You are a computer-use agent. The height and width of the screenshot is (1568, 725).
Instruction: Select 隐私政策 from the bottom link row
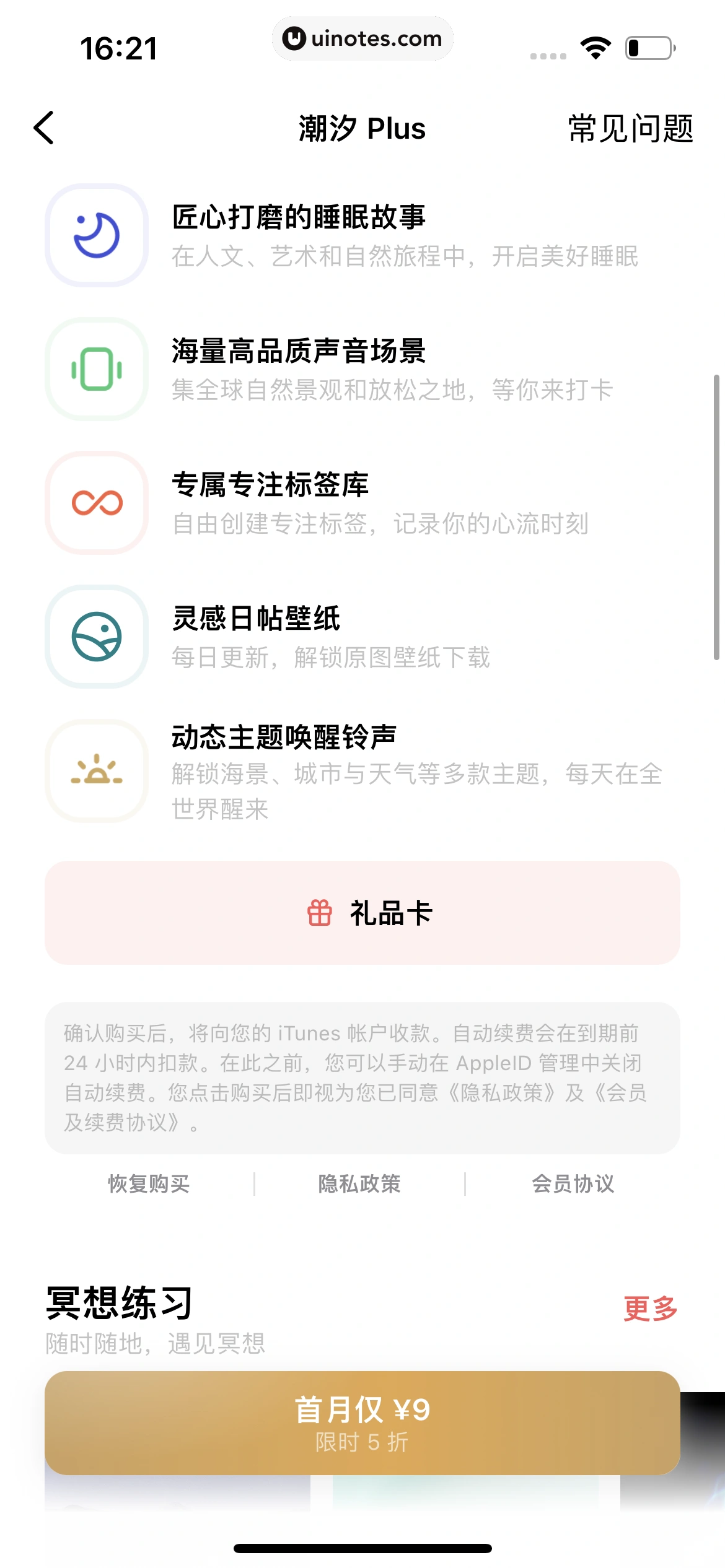pyautogui.click(x=358, y=1183)
